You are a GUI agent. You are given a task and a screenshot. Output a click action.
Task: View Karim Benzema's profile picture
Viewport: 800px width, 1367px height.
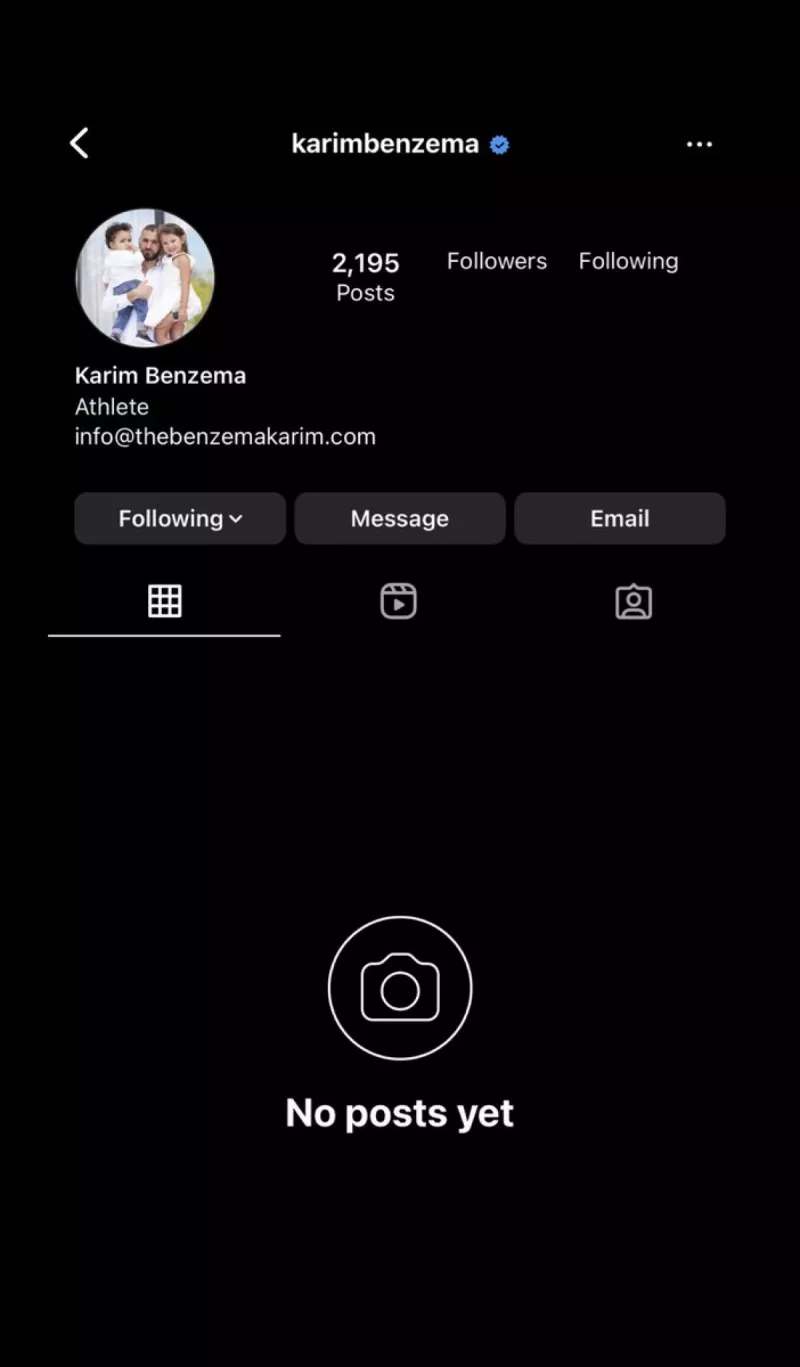[145, 278]
